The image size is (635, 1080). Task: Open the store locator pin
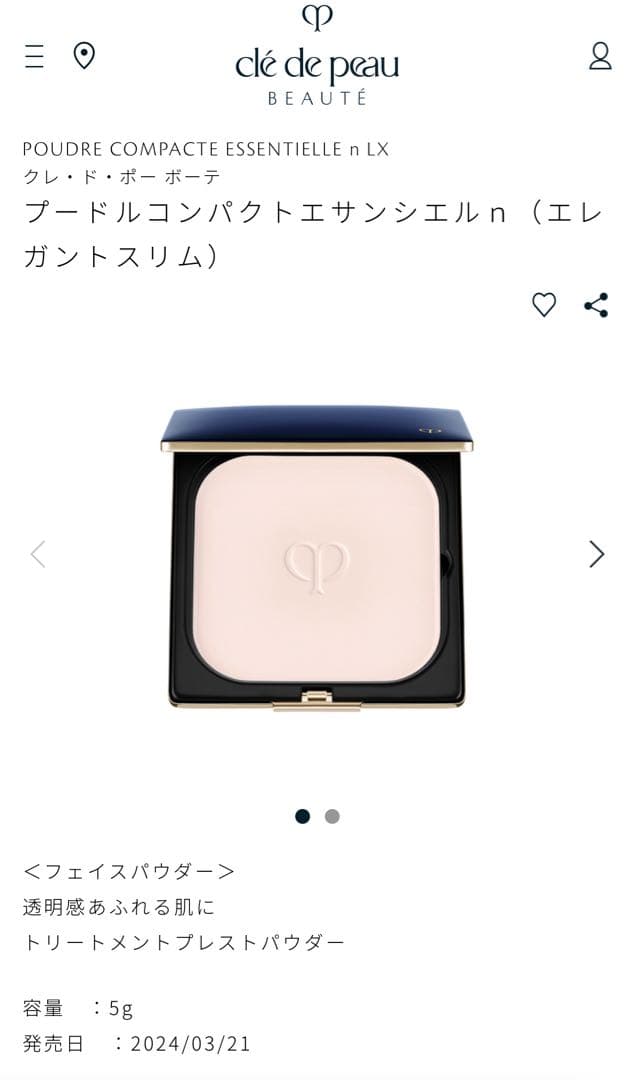click(84, 56)
